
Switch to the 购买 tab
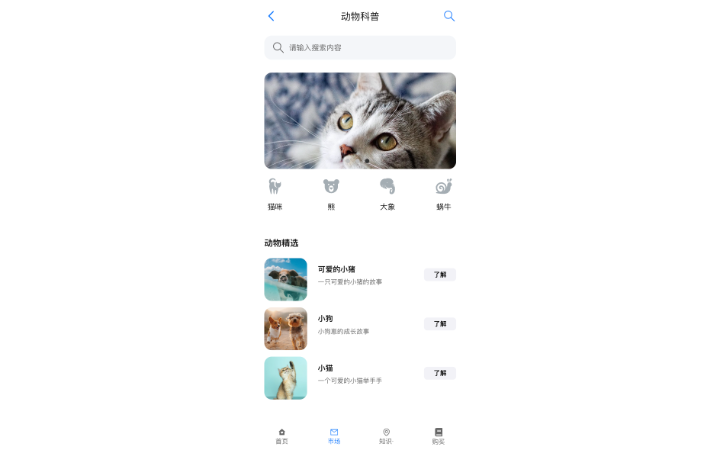438,436
